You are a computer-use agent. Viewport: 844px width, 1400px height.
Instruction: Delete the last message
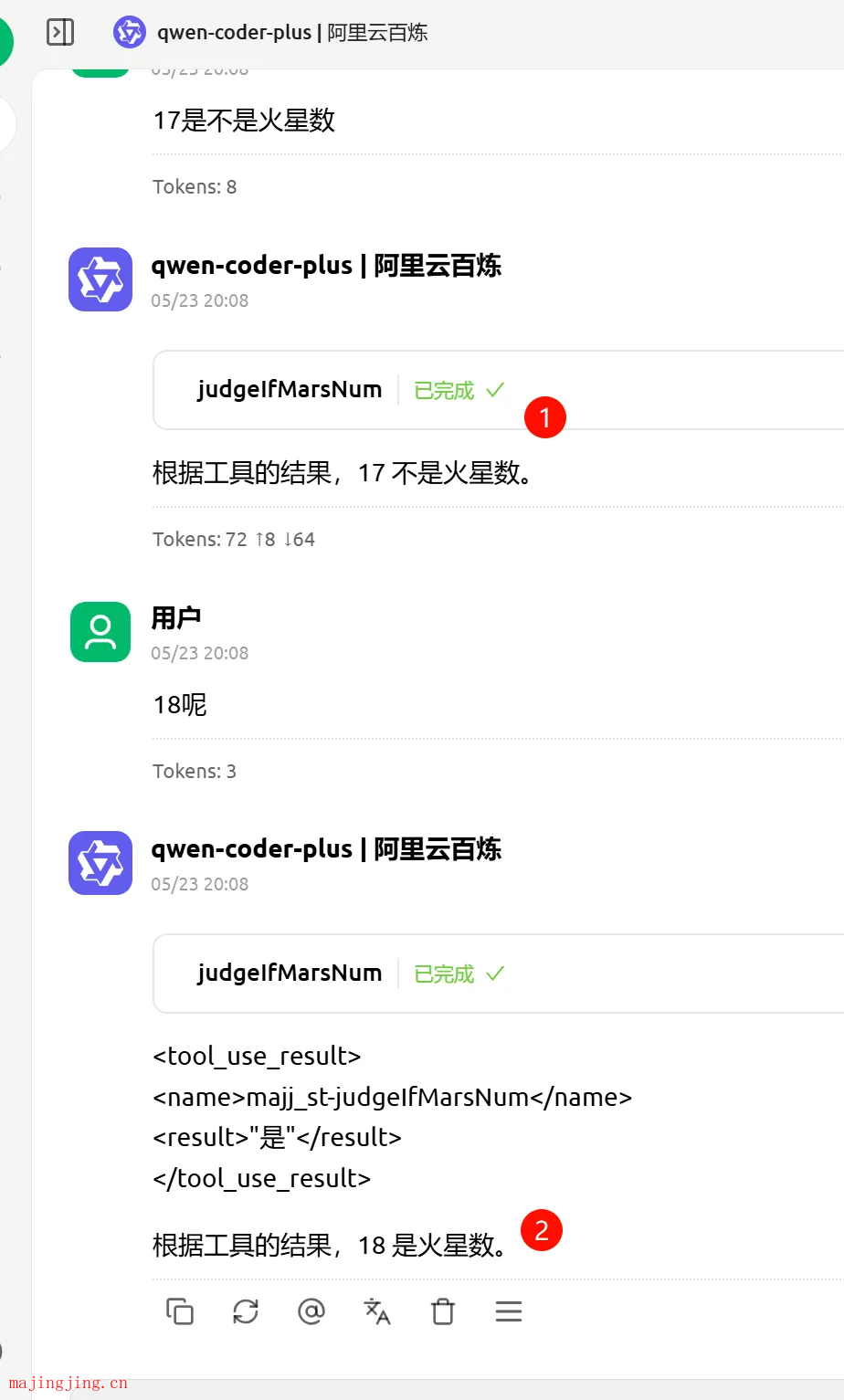(443, 1311)
